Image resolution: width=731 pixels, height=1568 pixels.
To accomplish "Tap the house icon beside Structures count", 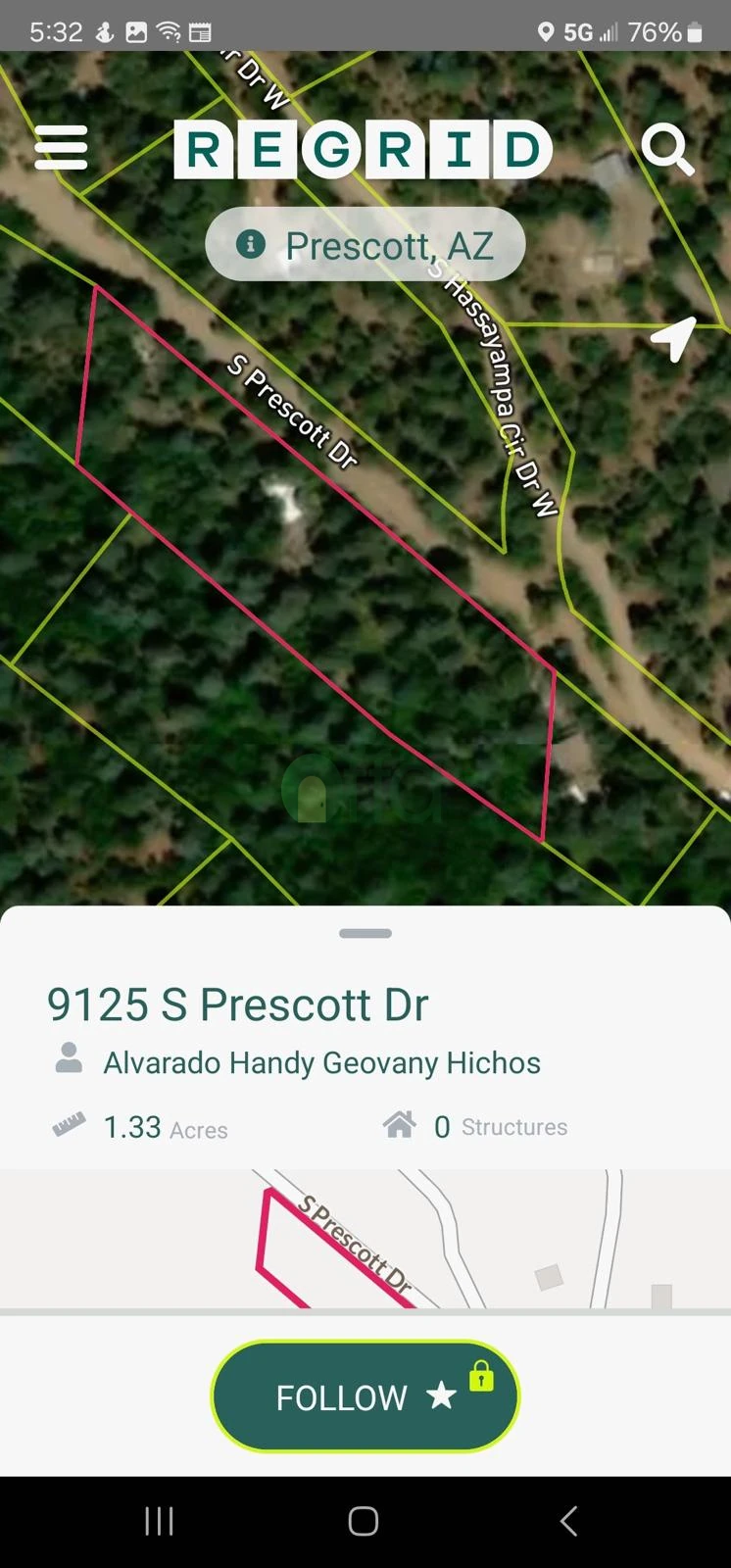I will click(x=401, y=1125).
